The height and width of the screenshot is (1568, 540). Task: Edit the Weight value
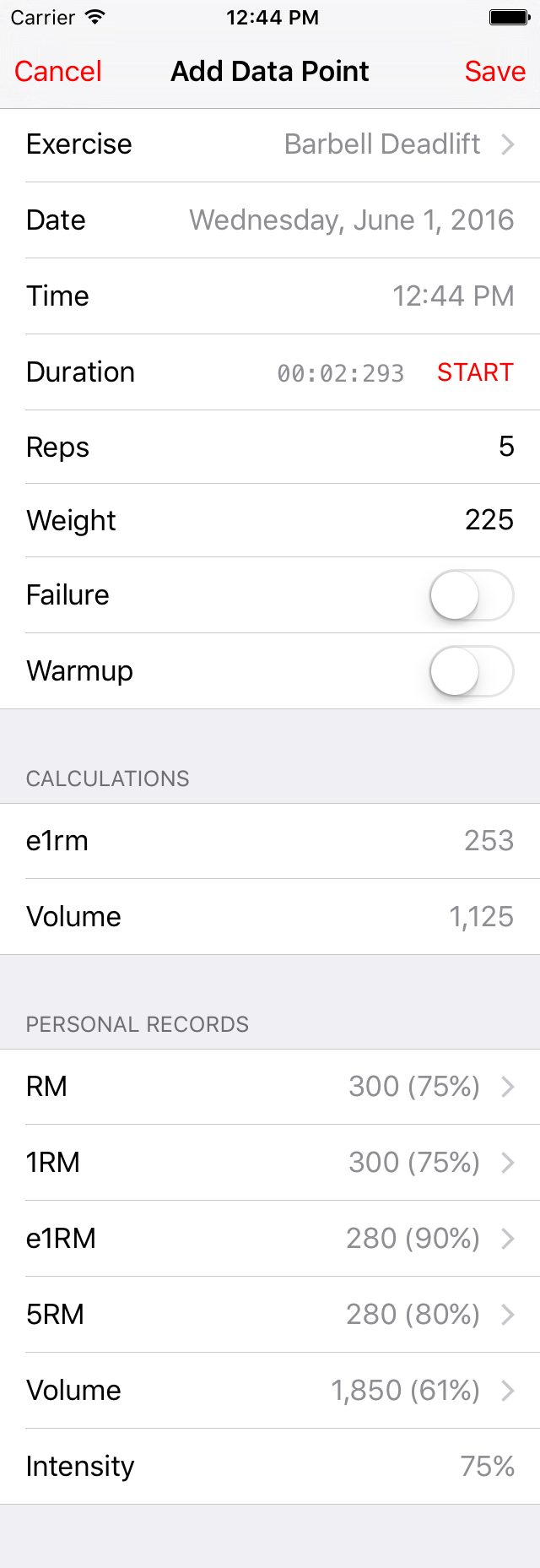(270, 520)
